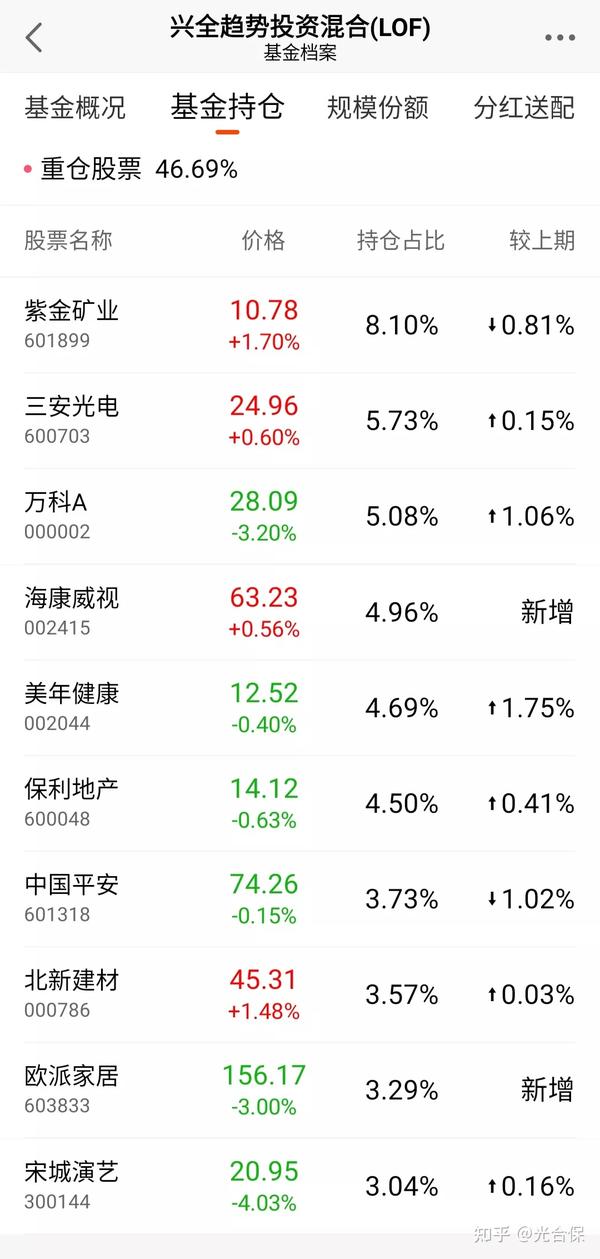The width and height of the screenshot is (600, 1259).
Task: Open the 宋城演艺 stock row
Action: [300, 1186]
